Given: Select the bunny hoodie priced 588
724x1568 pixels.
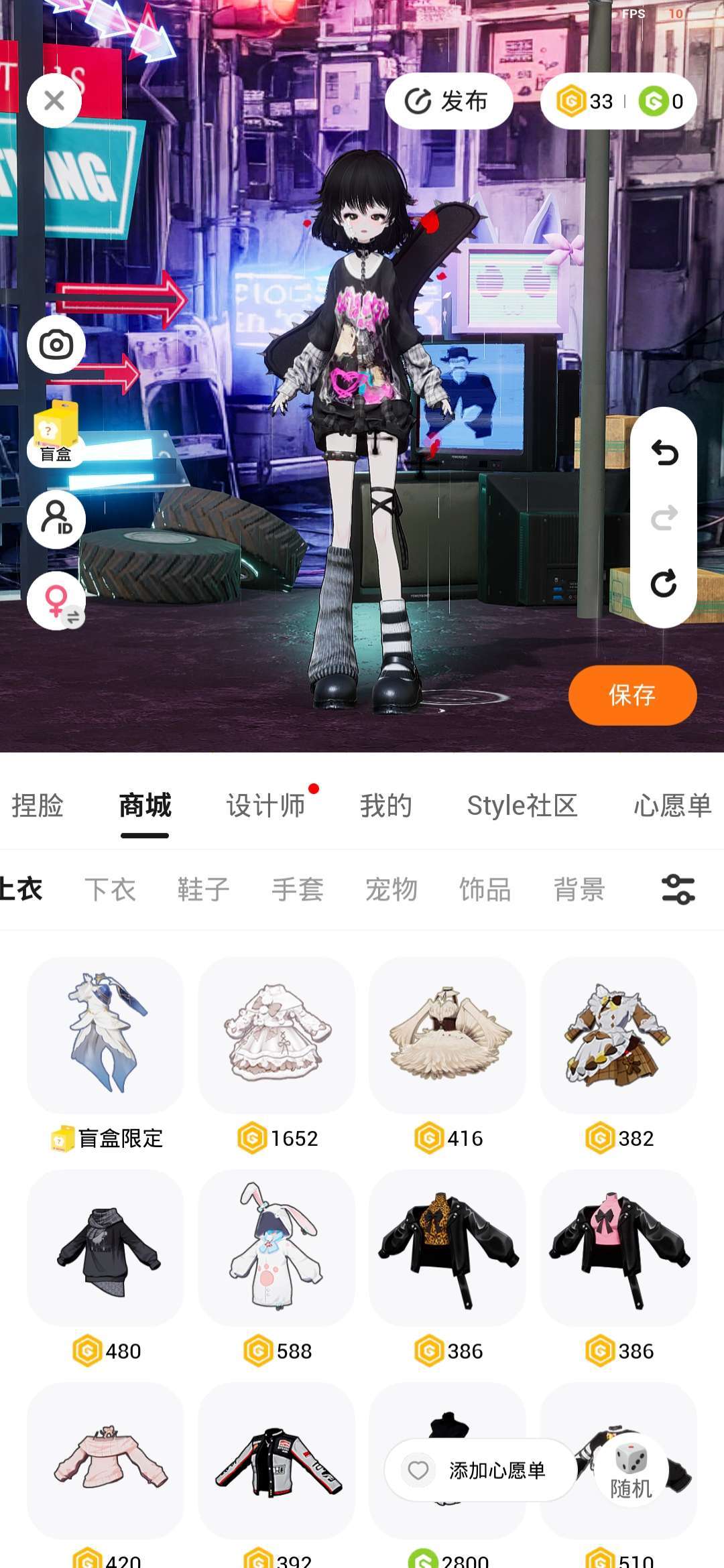Looking at the screenshot, I should 276,1248.
